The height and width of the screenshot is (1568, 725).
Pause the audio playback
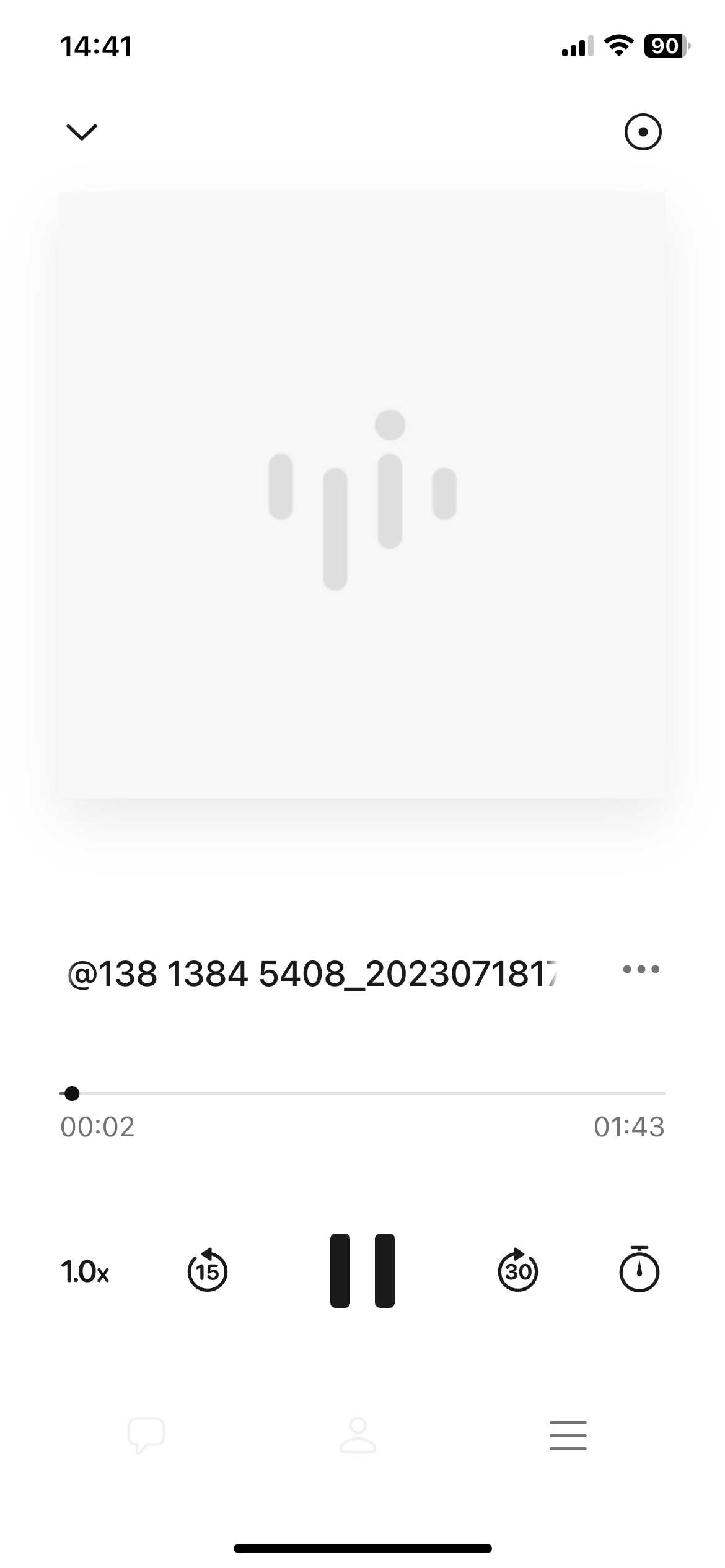pyautogui.click(x=362, y=1271)
